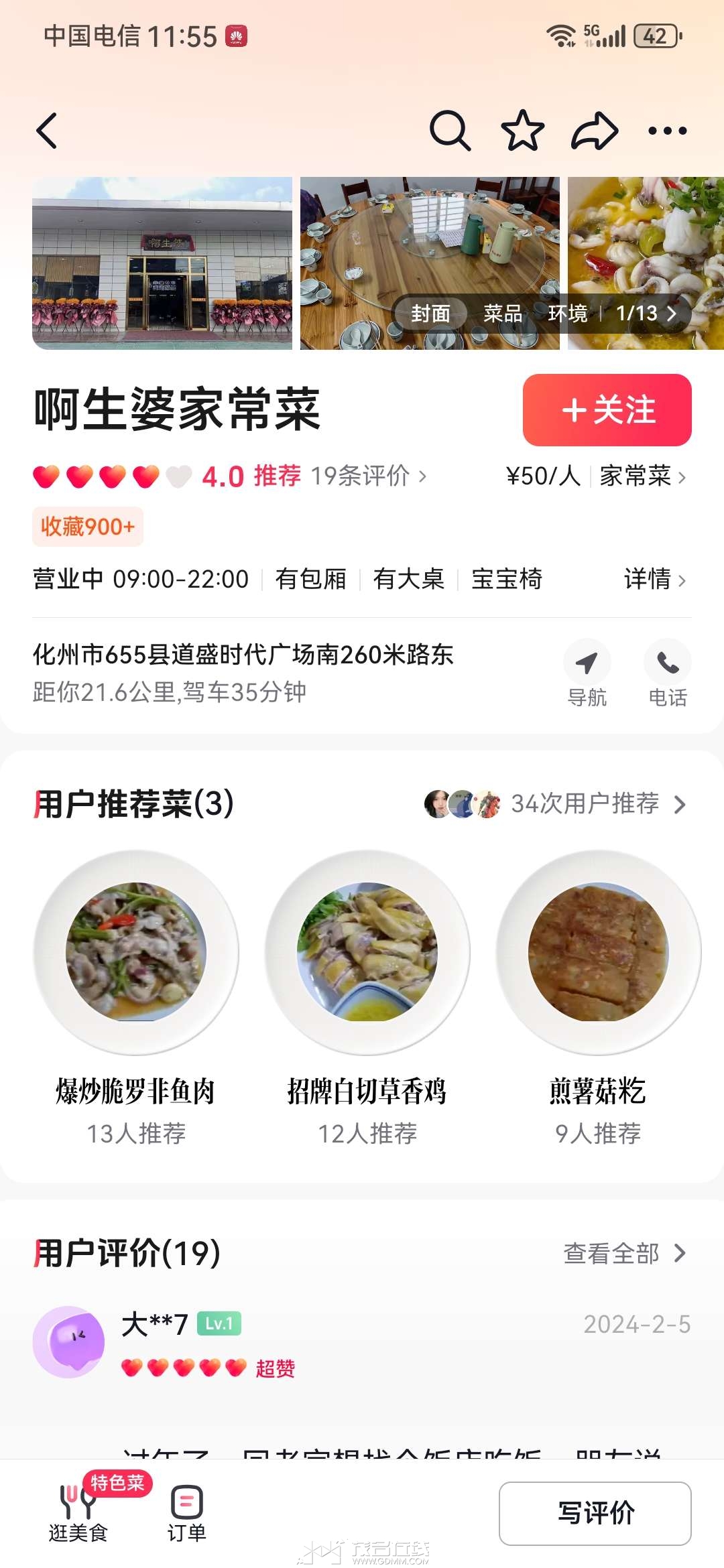724x1568 pixels.
Task: Switch to the 菜品 photo tab
Action: coord(503,313)
